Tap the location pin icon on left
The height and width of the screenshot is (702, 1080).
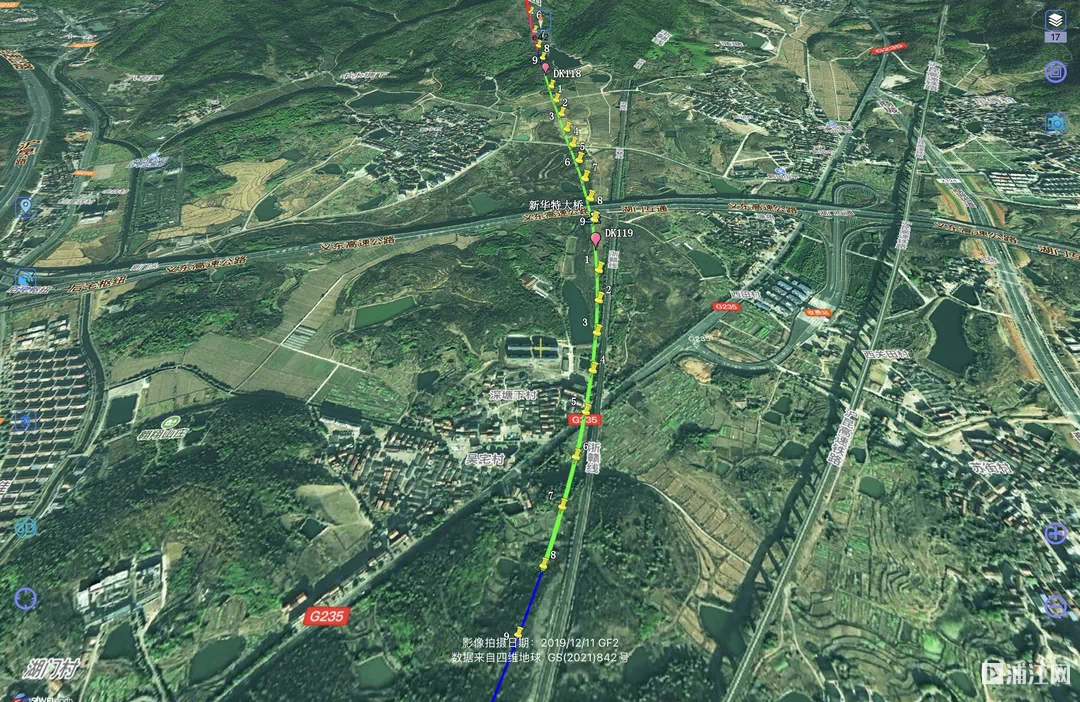(24, 207)
